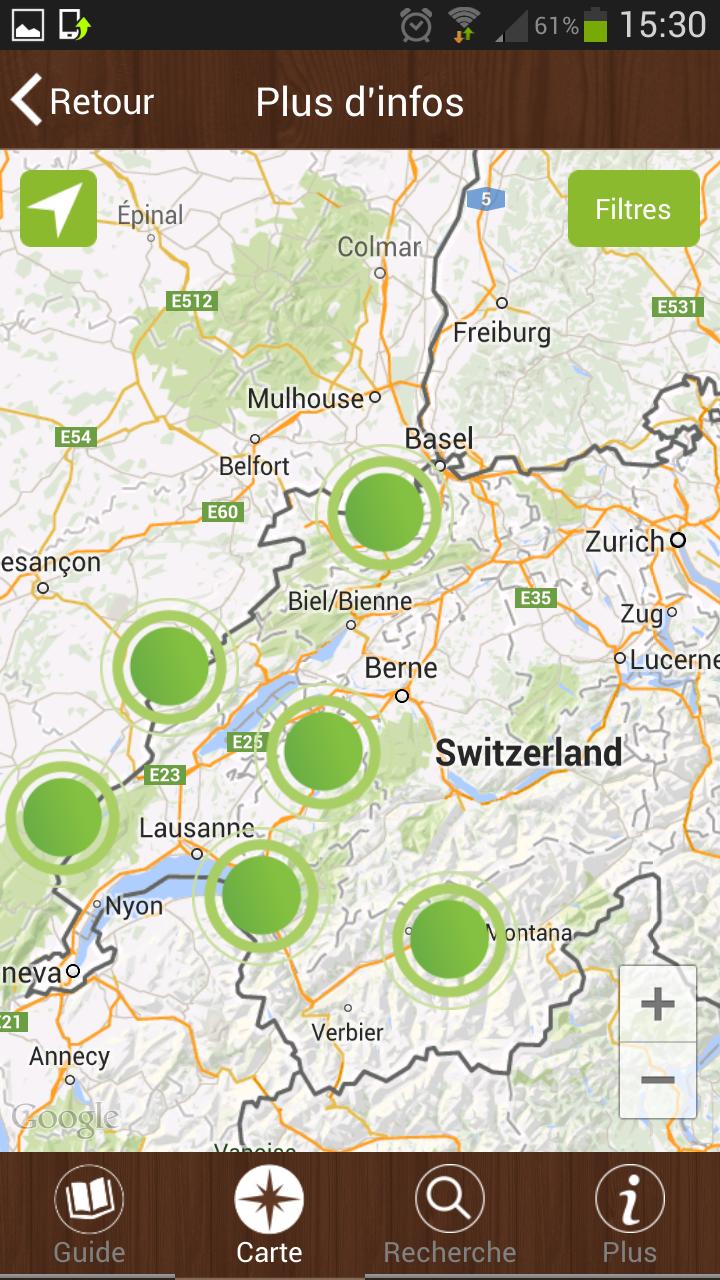
Task: Switch to the Plus tab
Action: tap(629, 1215)
